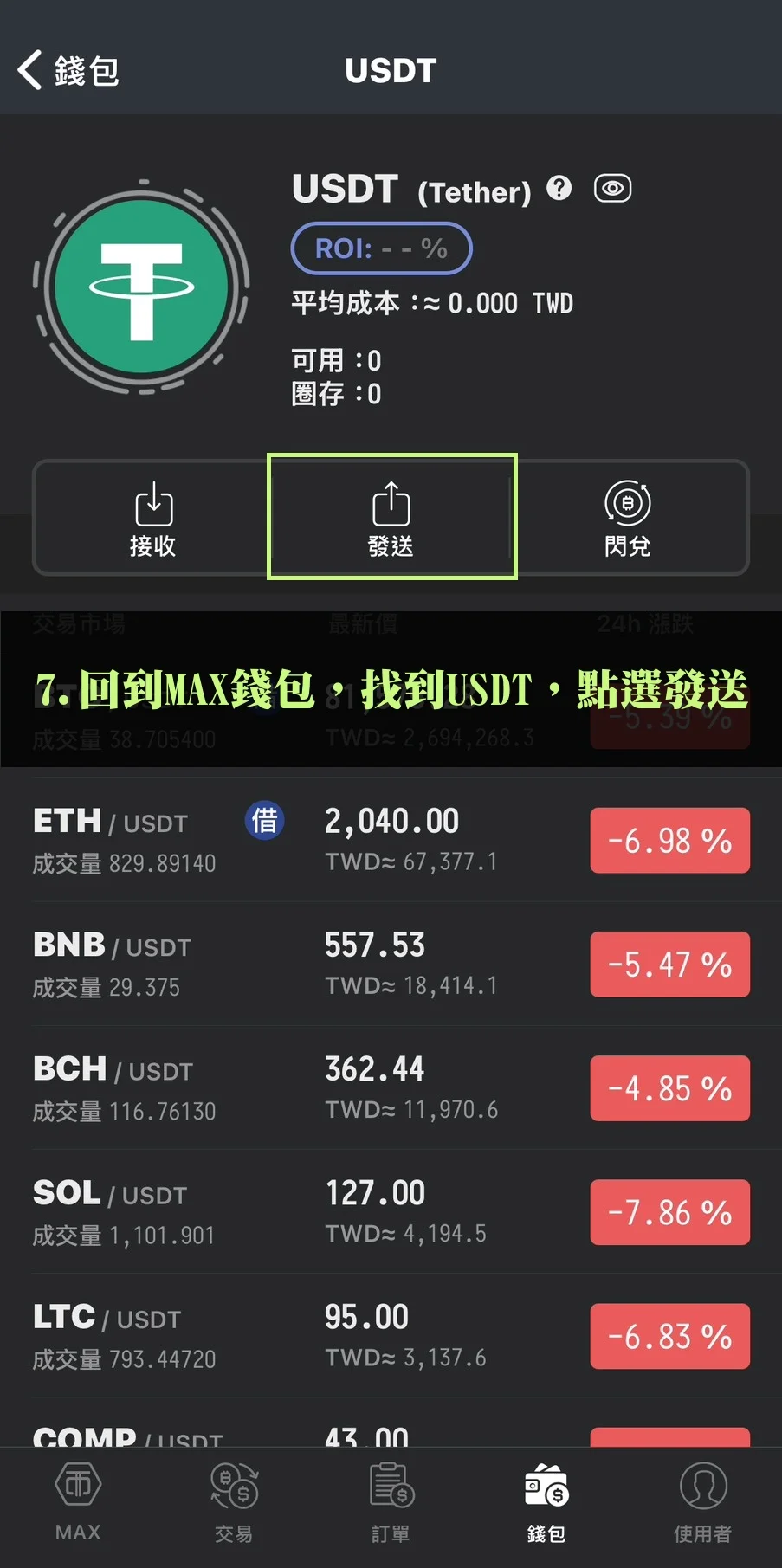Screen dimensions: 782x1568
Task: Open the SOL/USDT market row
Action: point(260,1210)
